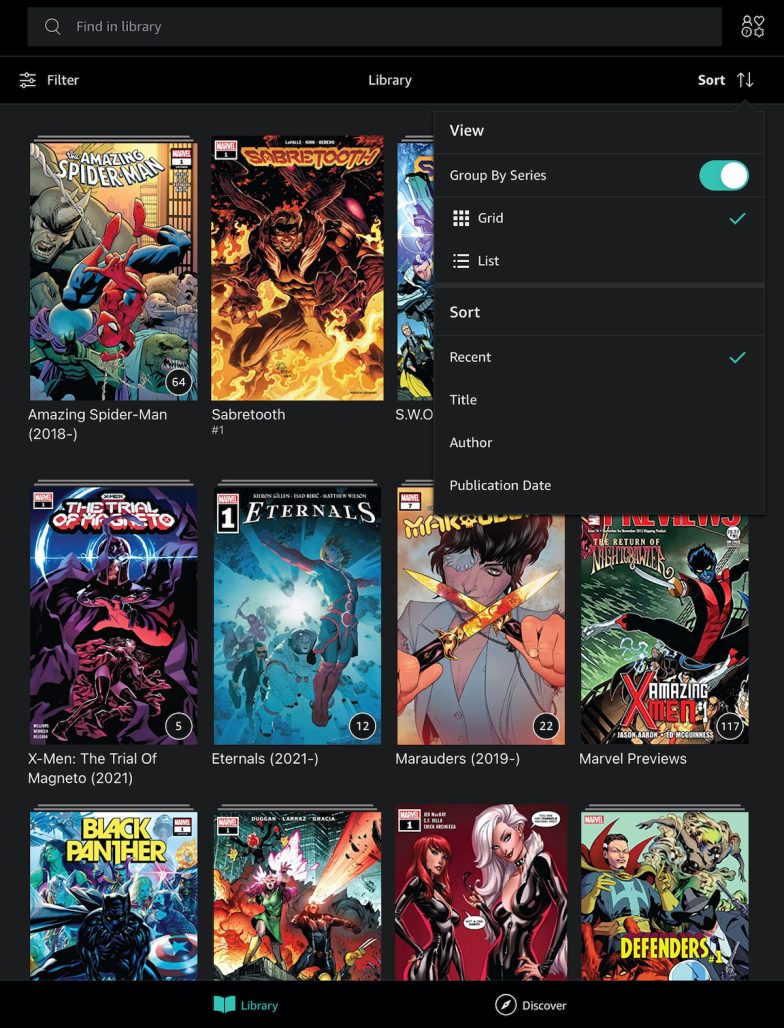Sort library by Recent
The width and height of the screenshot is (784, 1028).
(x=470, y=357)
